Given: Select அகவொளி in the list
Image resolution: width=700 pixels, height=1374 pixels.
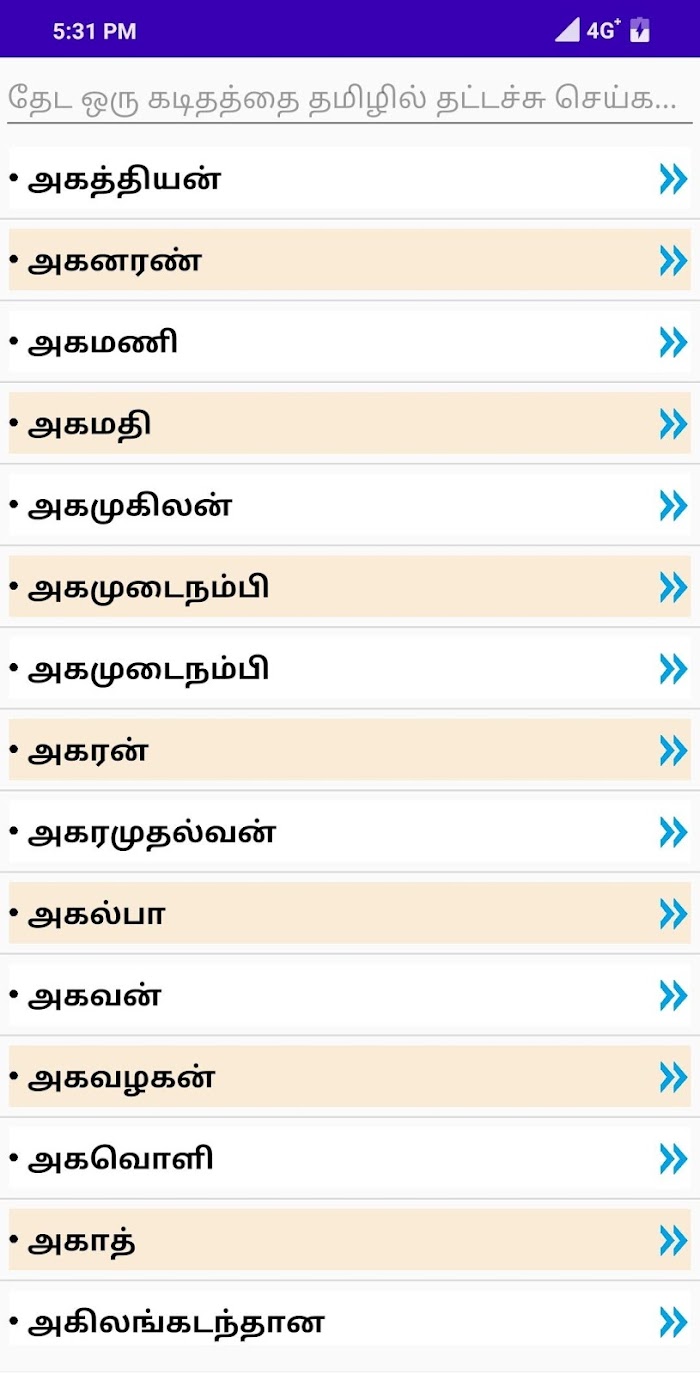Looking at the screenshot, I should [350, 1158].
